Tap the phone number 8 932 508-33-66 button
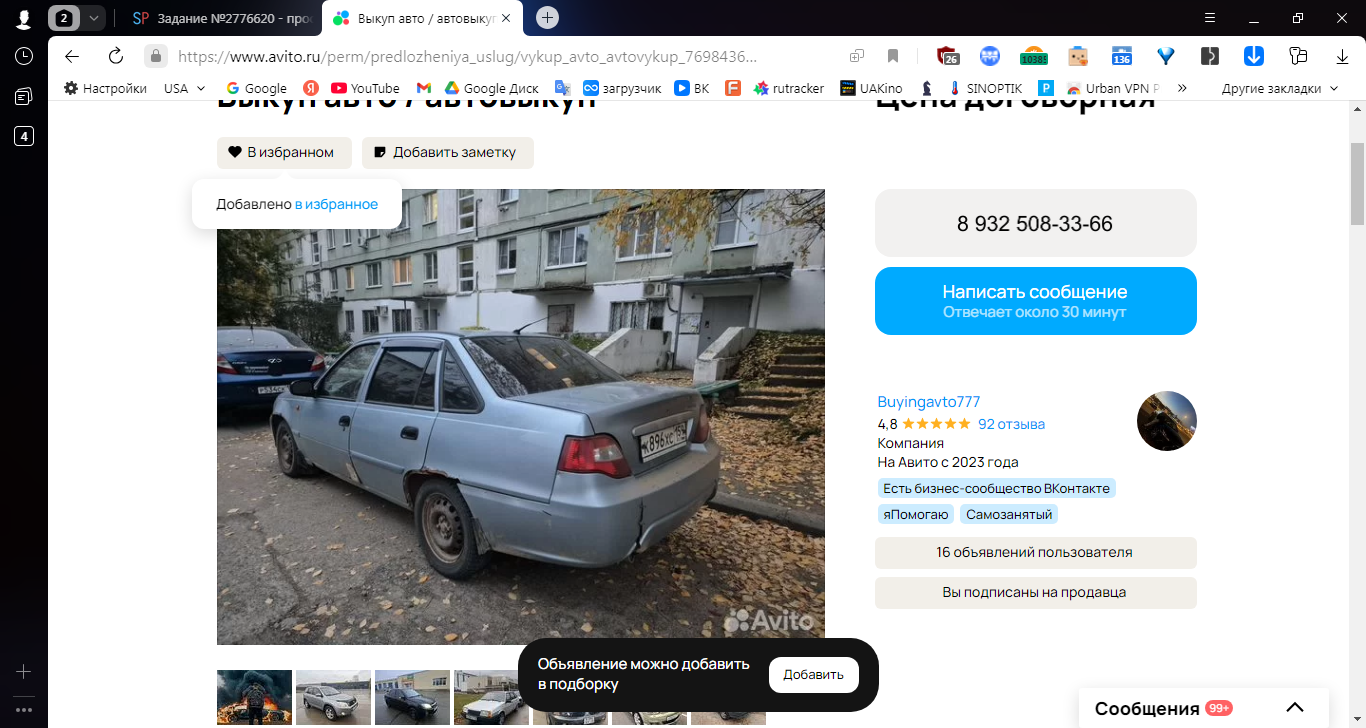 [x=1035, y=223]
